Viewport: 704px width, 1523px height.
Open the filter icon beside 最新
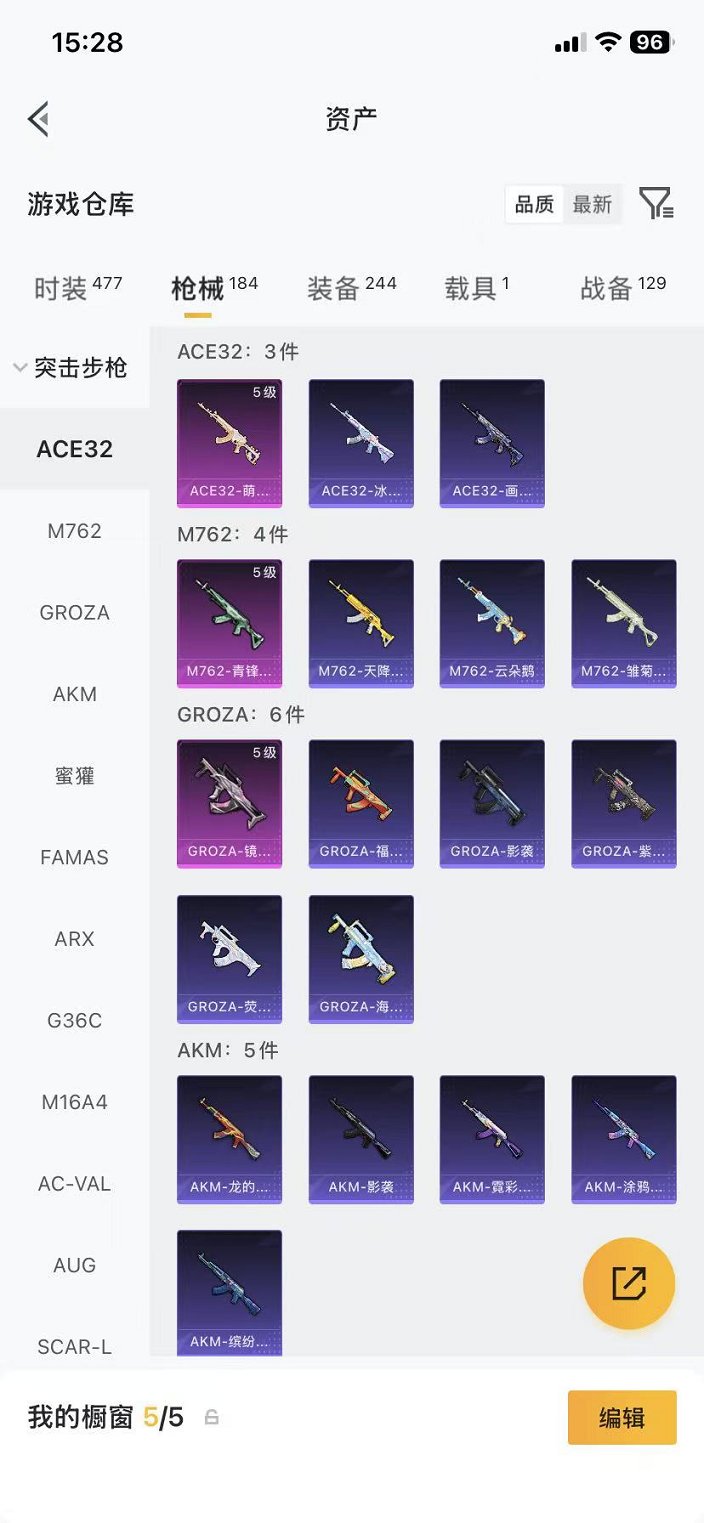pyautogui.click(x=656, y=204)
